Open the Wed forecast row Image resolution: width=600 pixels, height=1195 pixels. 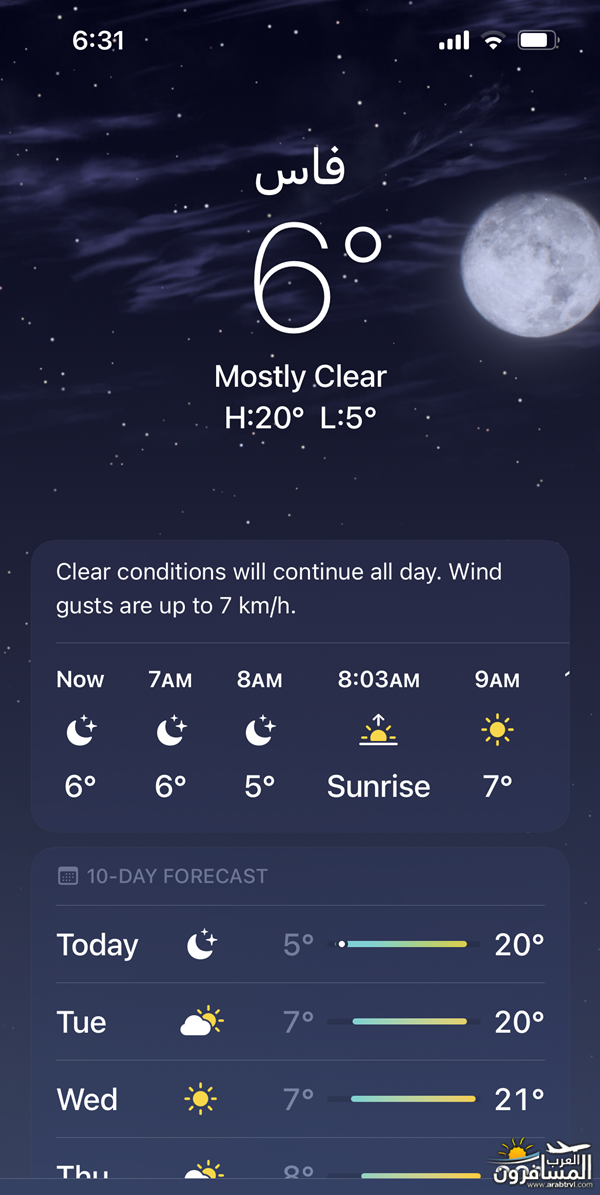300,1099
